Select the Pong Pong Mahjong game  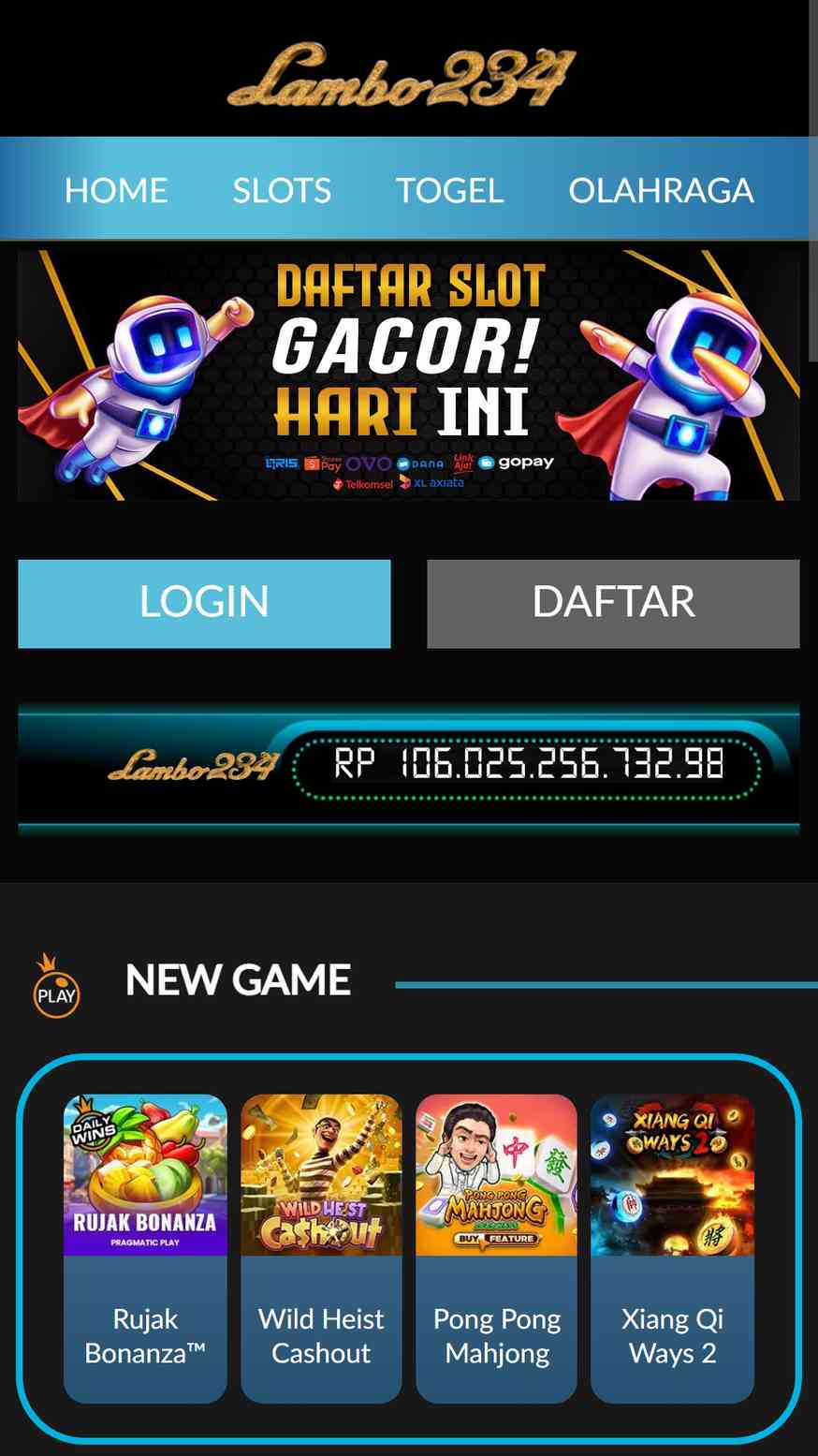[x=497, y=1248]
